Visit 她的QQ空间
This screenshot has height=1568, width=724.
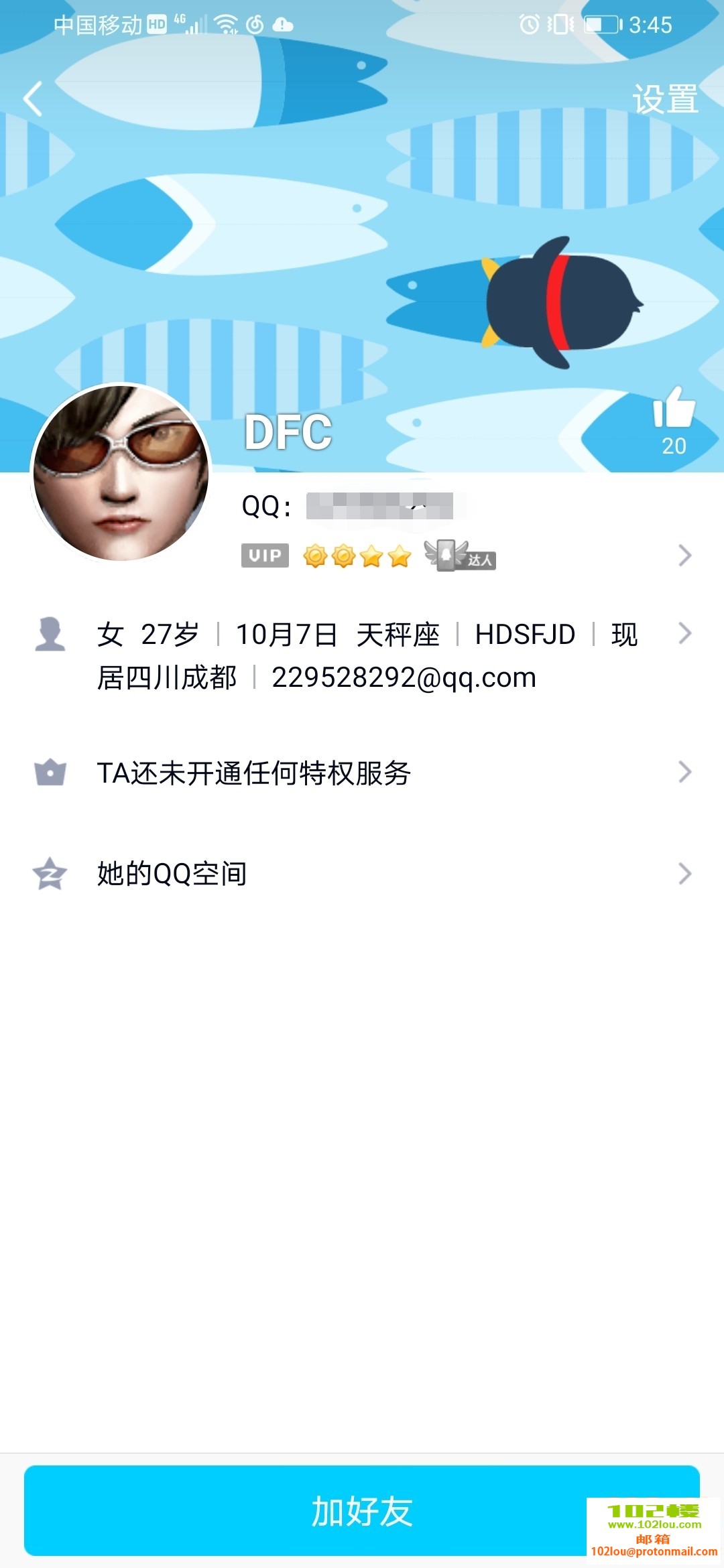[x=362, y=874]
